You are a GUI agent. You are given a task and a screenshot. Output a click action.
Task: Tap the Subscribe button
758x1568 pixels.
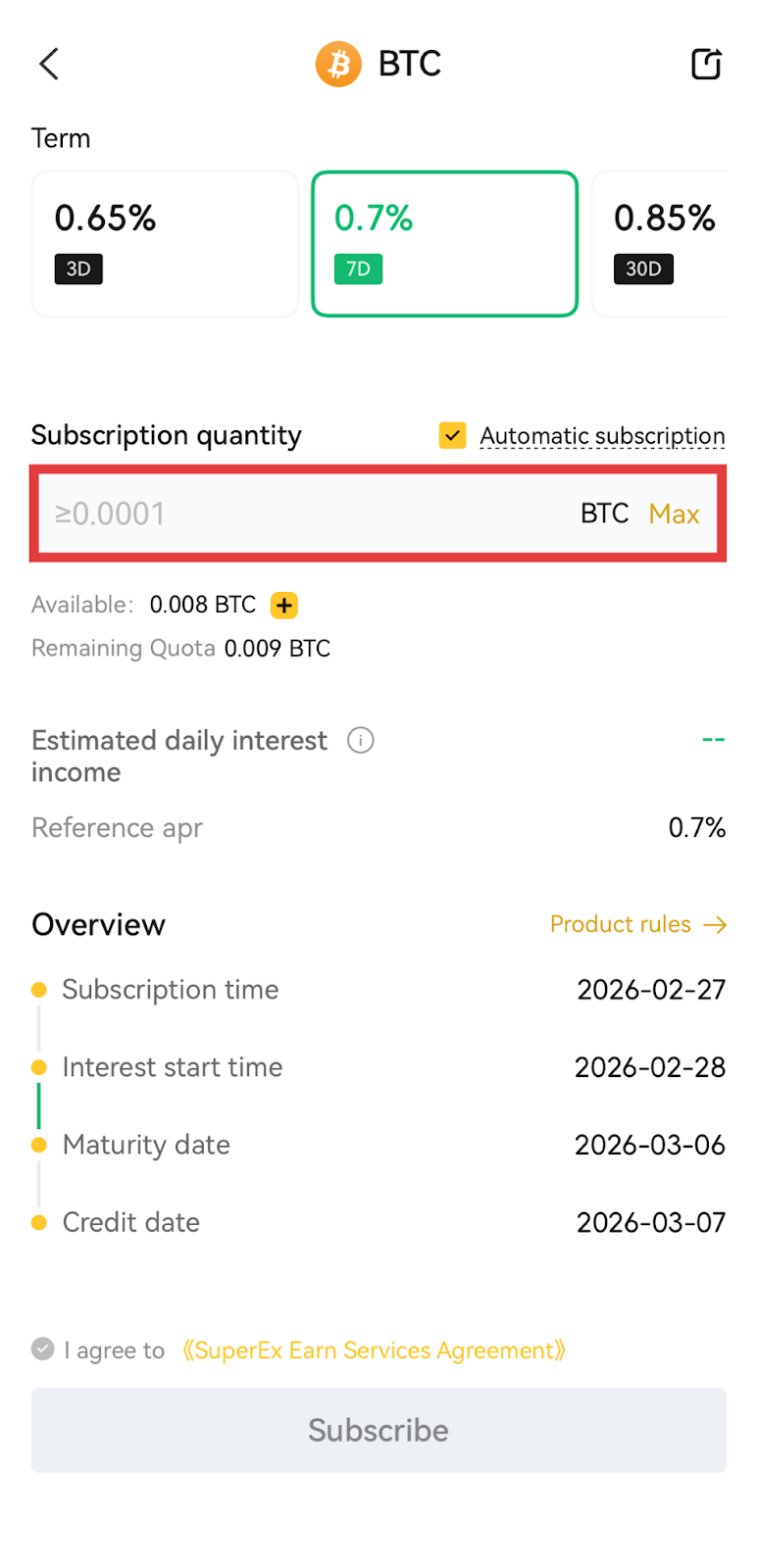379,1430
